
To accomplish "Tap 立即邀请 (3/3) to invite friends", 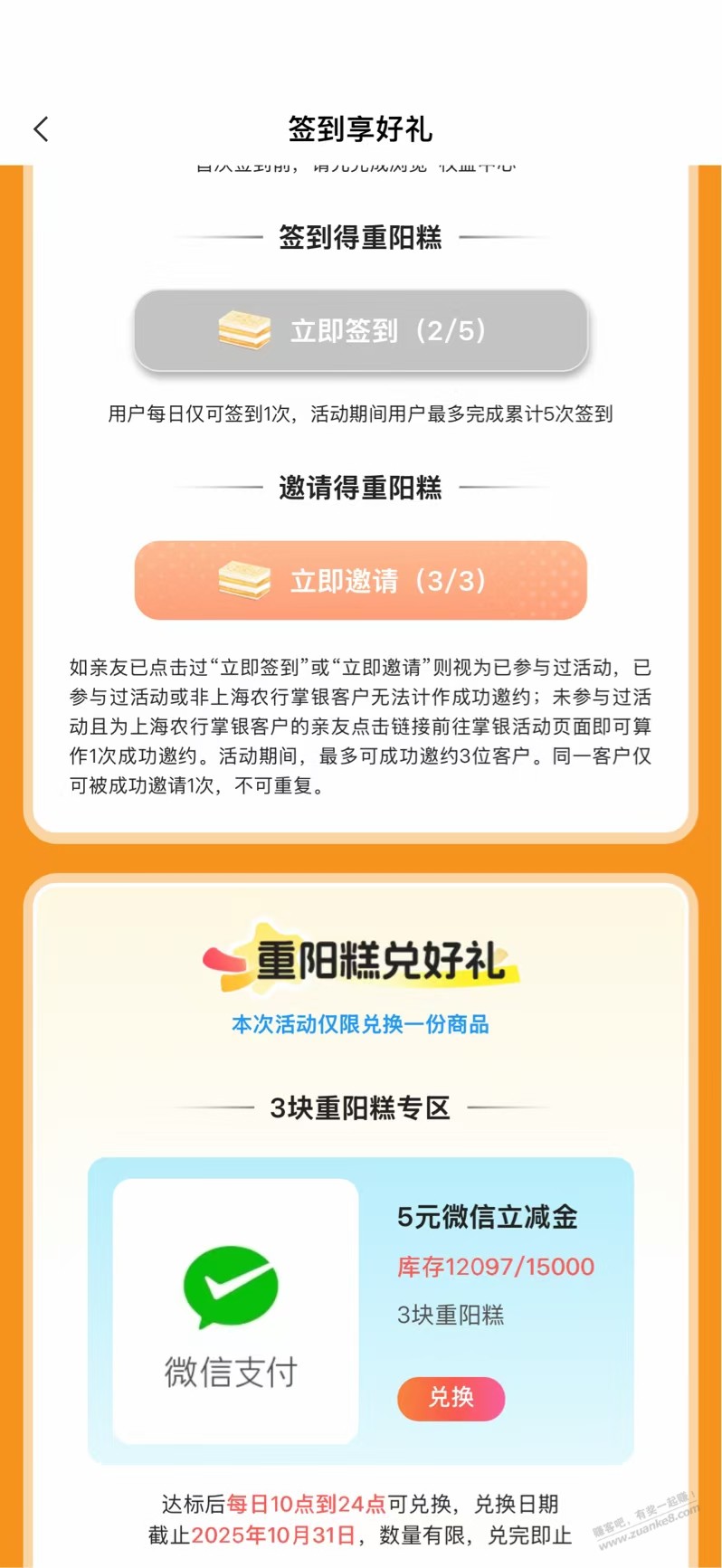I will coord(360,580).
